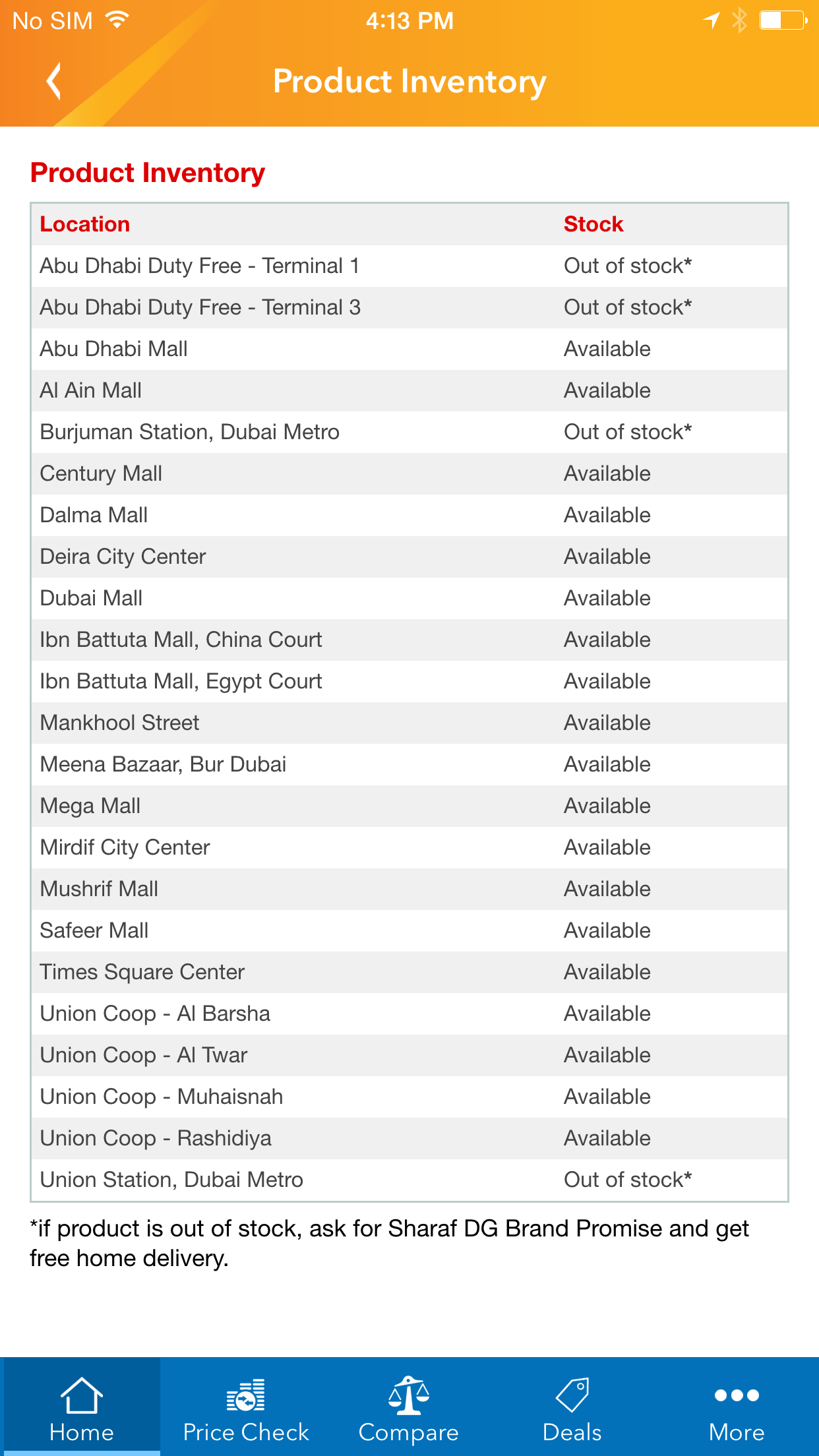Go to the Deals tab

pyautogui.click(x=572, y=1407)
